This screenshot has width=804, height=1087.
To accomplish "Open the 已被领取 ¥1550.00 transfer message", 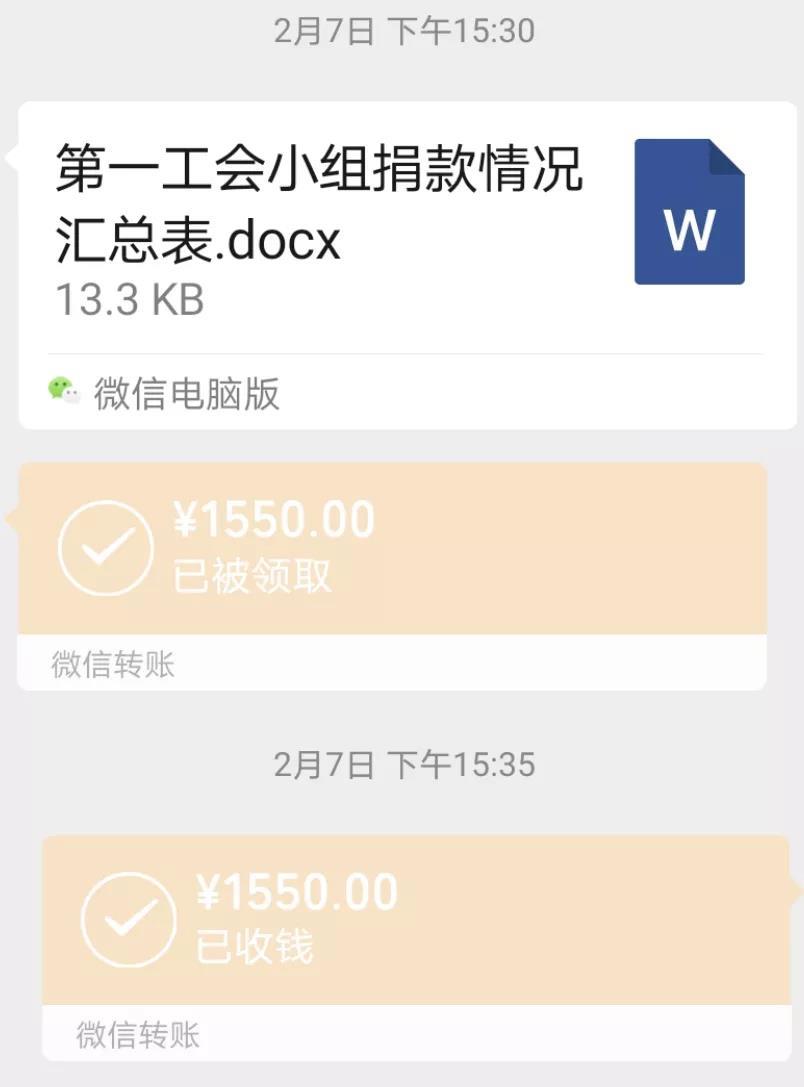I will [x=392, y=548].
